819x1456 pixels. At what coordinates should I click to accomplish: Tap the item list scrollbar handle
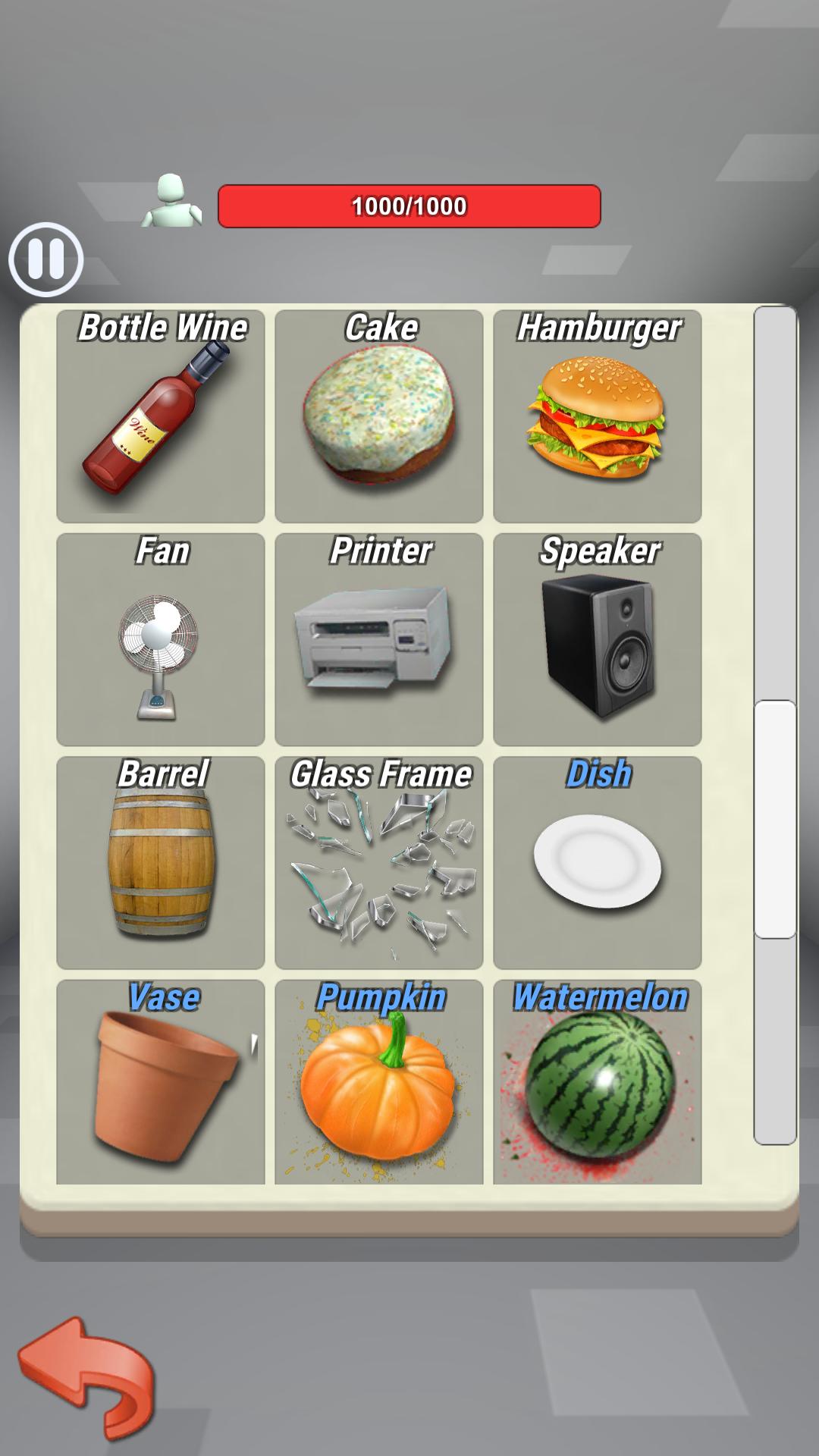tap(774, 819)
